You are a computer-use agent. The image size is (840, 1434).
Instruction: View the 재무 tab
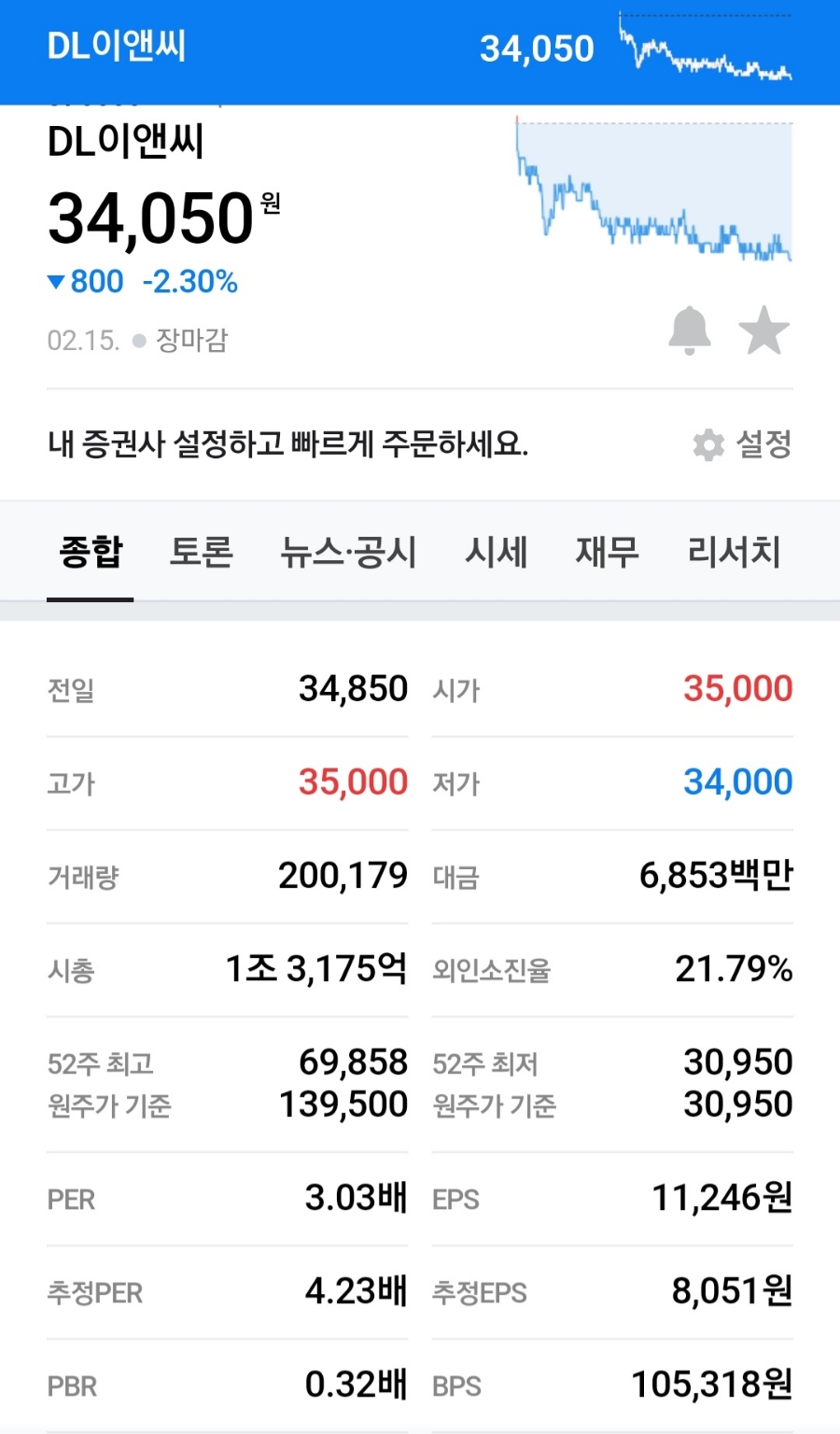pyautogui.click(x=607, y=552)
